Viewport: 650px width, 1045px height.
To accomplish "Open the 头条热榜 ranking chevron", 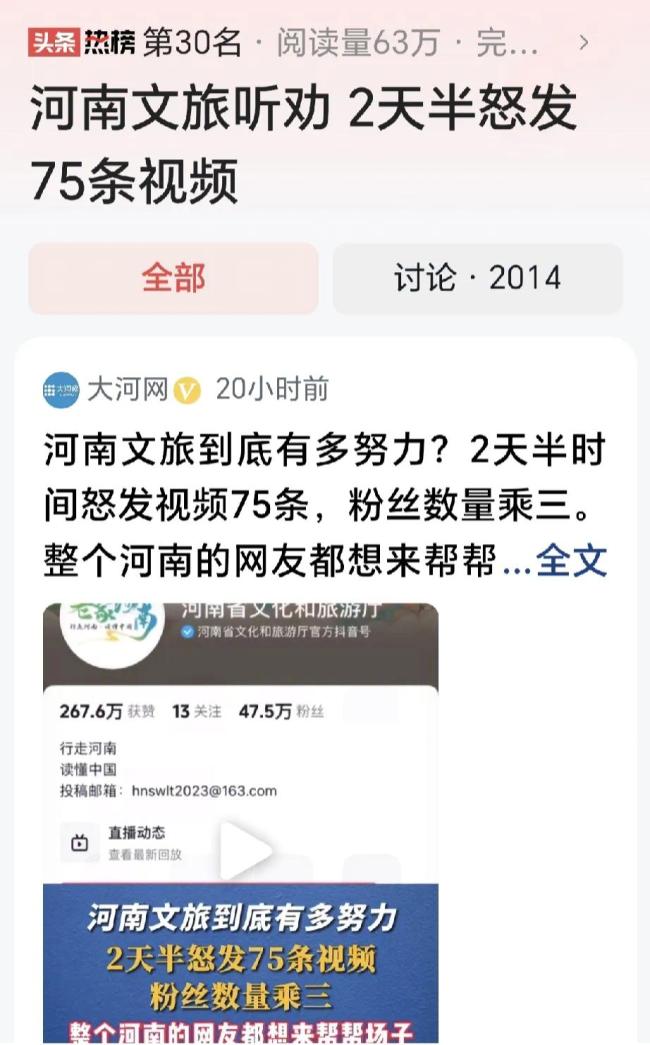I will 585,42.
